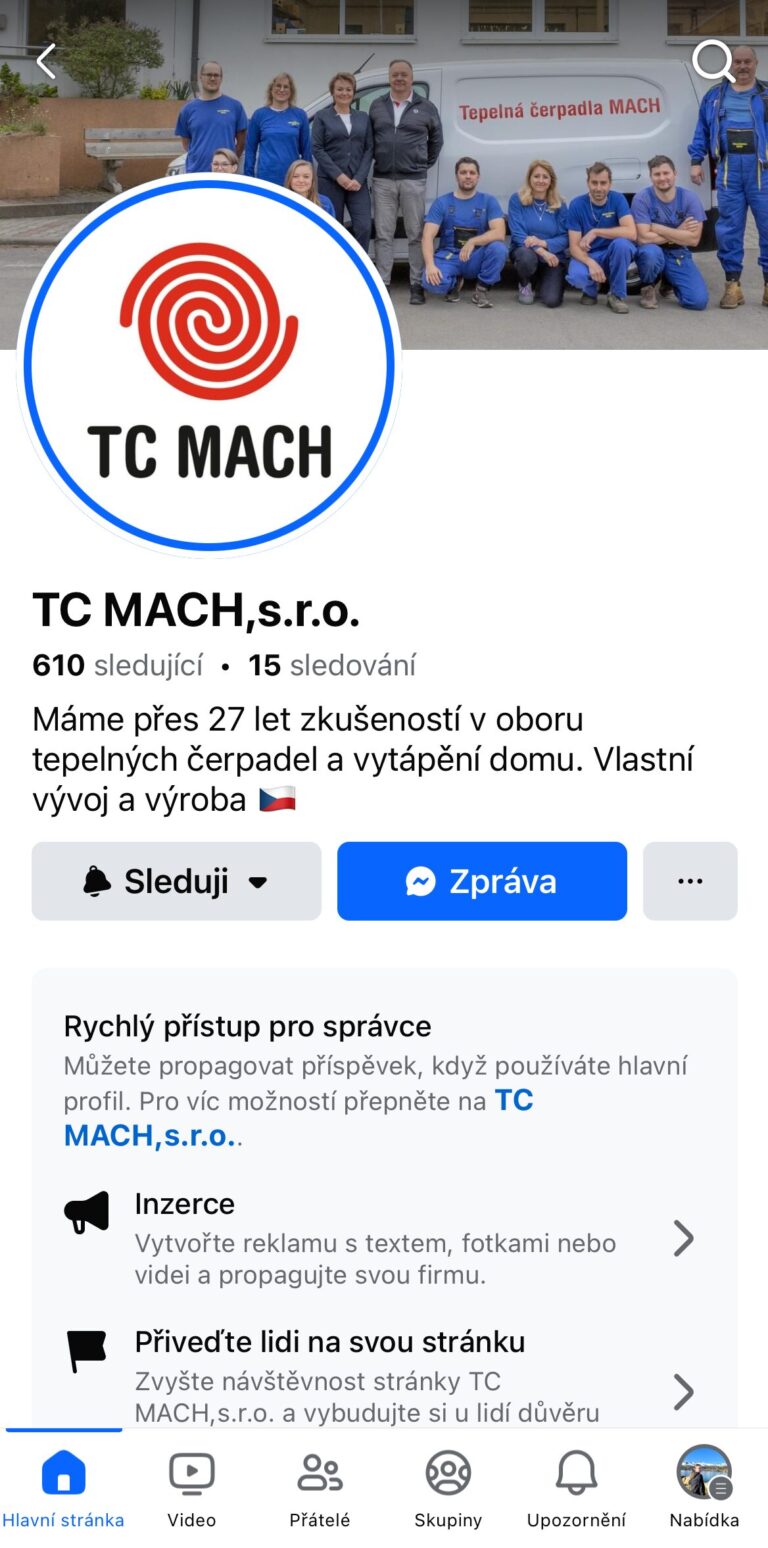
Task: Open the Sleduji follow options dropdown
Action: (x=176, y=881)
